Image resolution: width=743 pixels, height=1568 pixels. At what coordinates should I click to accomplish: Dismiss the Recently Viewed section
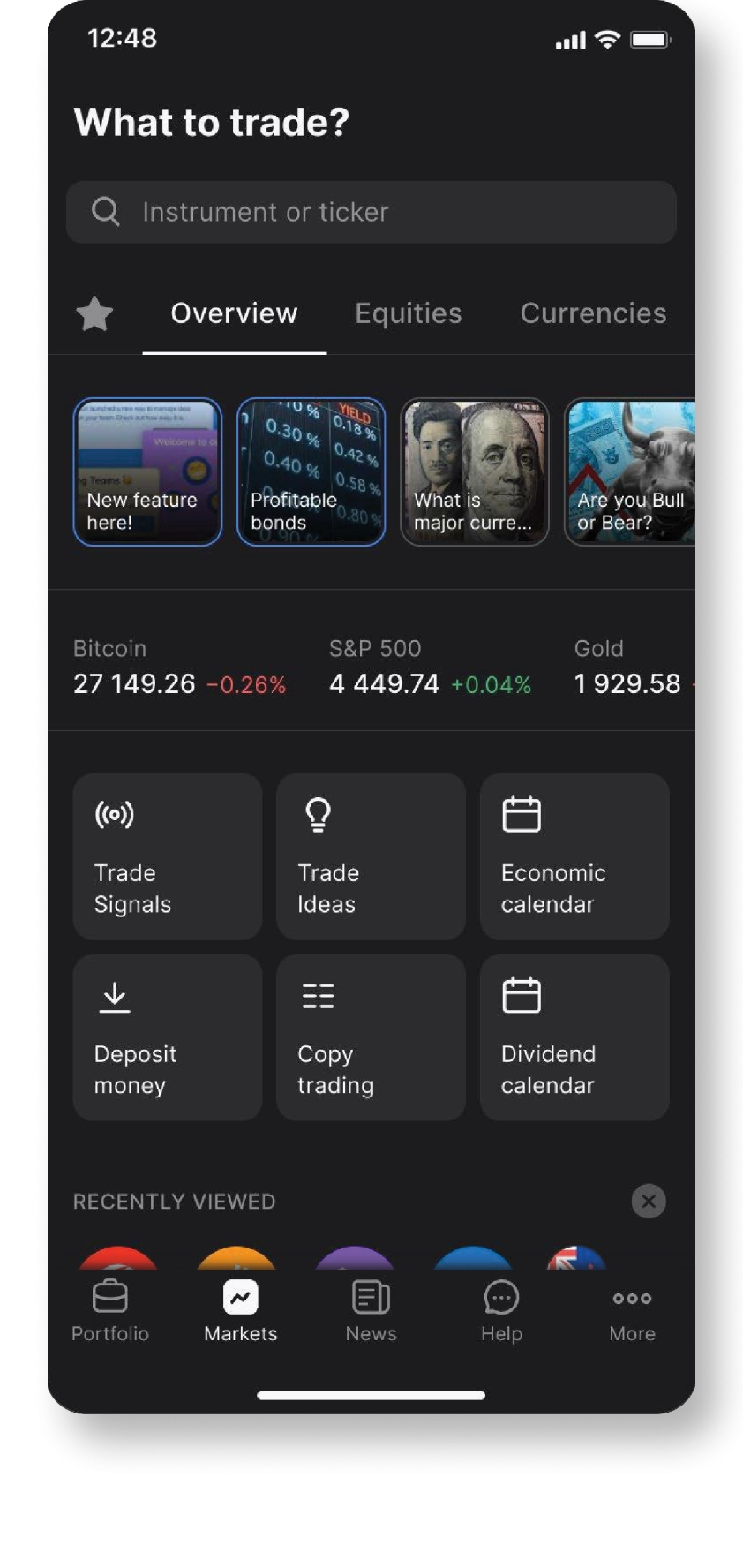coord(649,1201)
